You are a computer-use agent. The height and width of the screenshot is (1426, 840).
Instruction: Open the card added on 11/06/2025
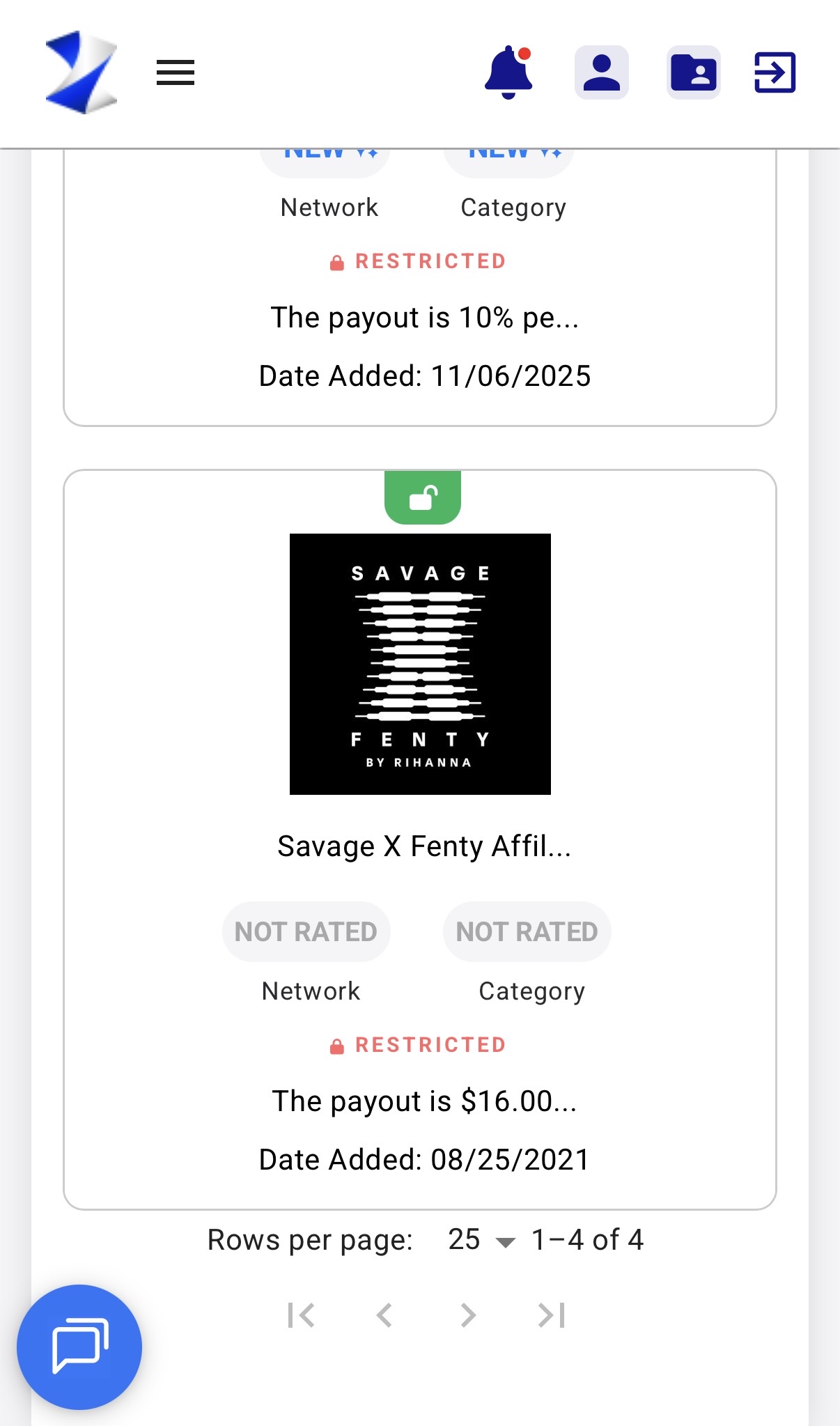pos(423,318)
